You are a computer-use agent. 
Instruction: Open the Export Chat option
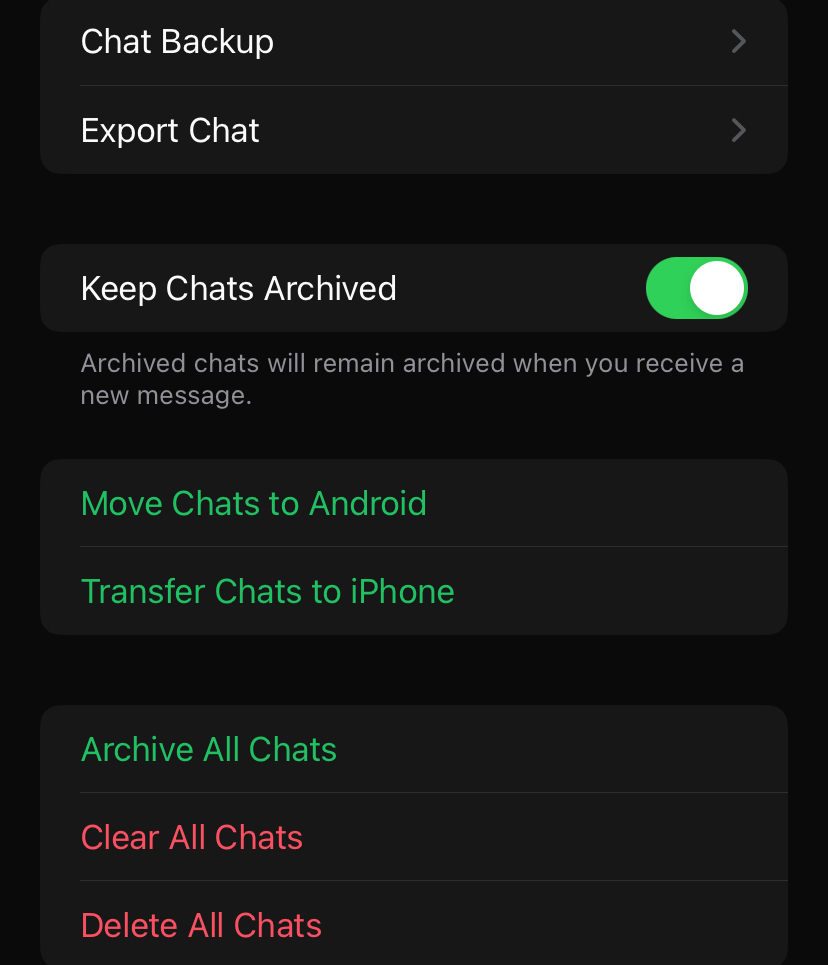[412, 131]
